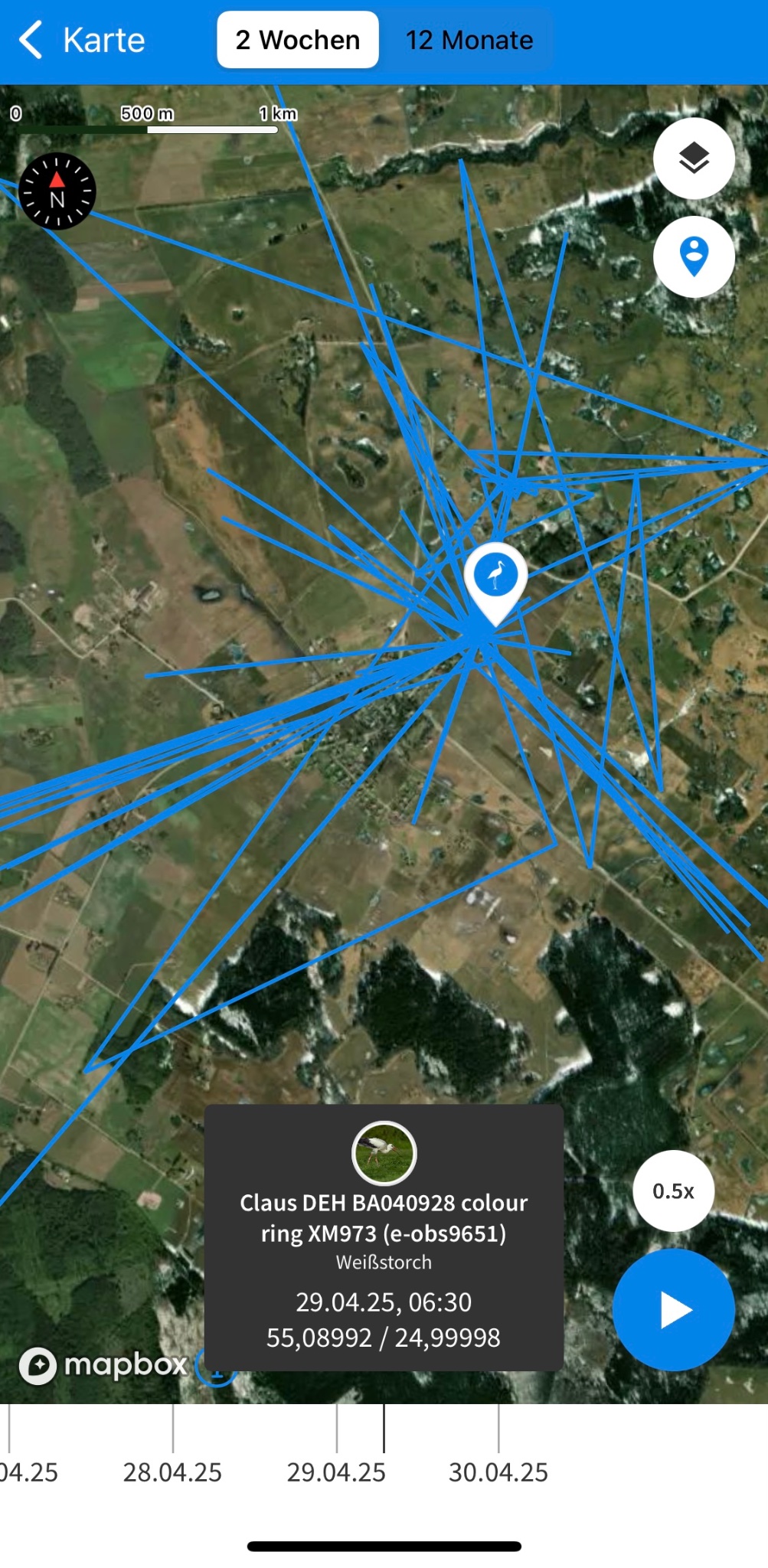Switch to the 12 Monate view
This screenshot has width=768, height=1568.
(x=469, y=40)
